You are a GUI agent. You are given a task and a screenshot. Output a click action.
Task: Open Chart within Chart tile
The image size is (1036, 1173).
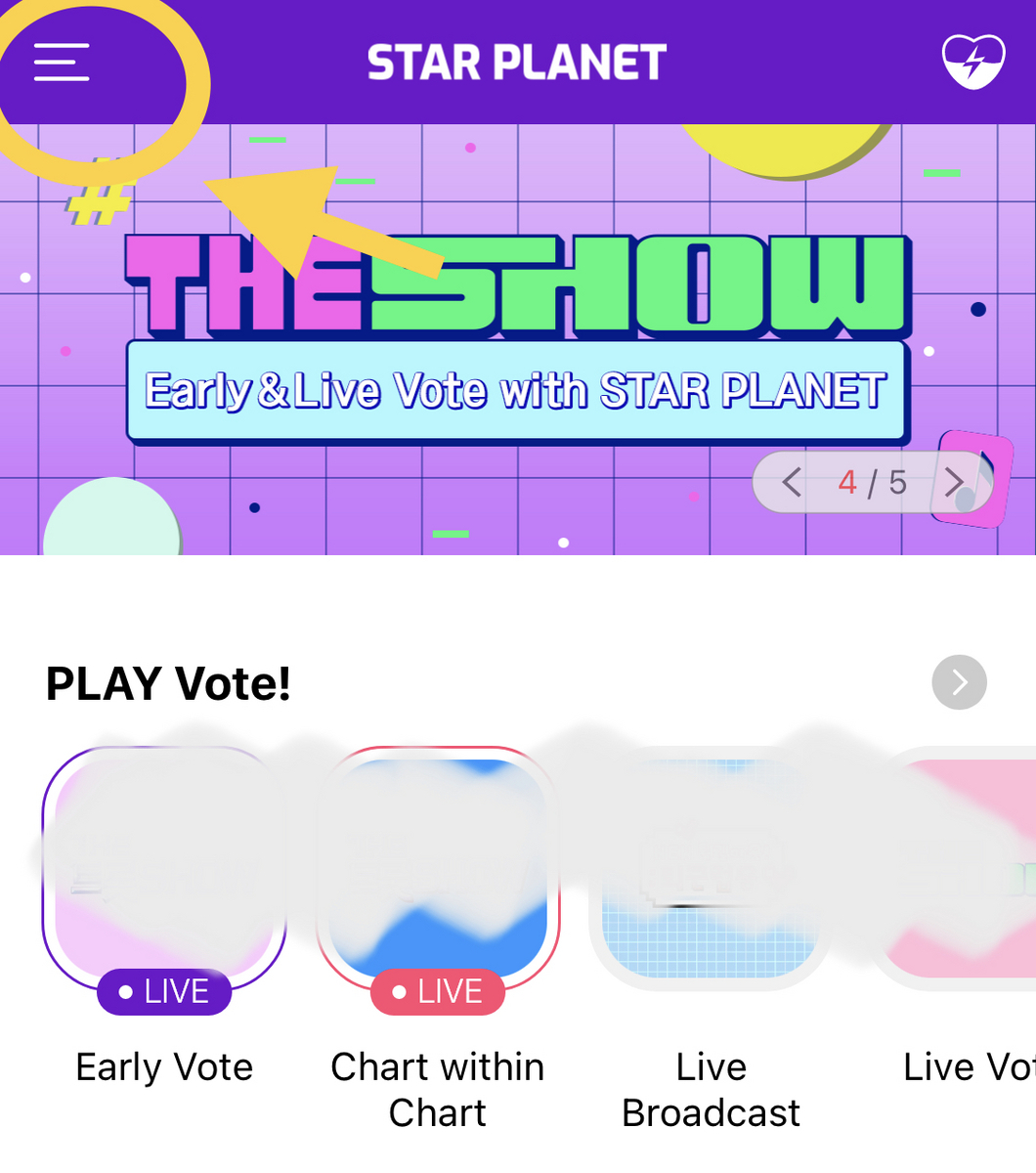point(437,870)
